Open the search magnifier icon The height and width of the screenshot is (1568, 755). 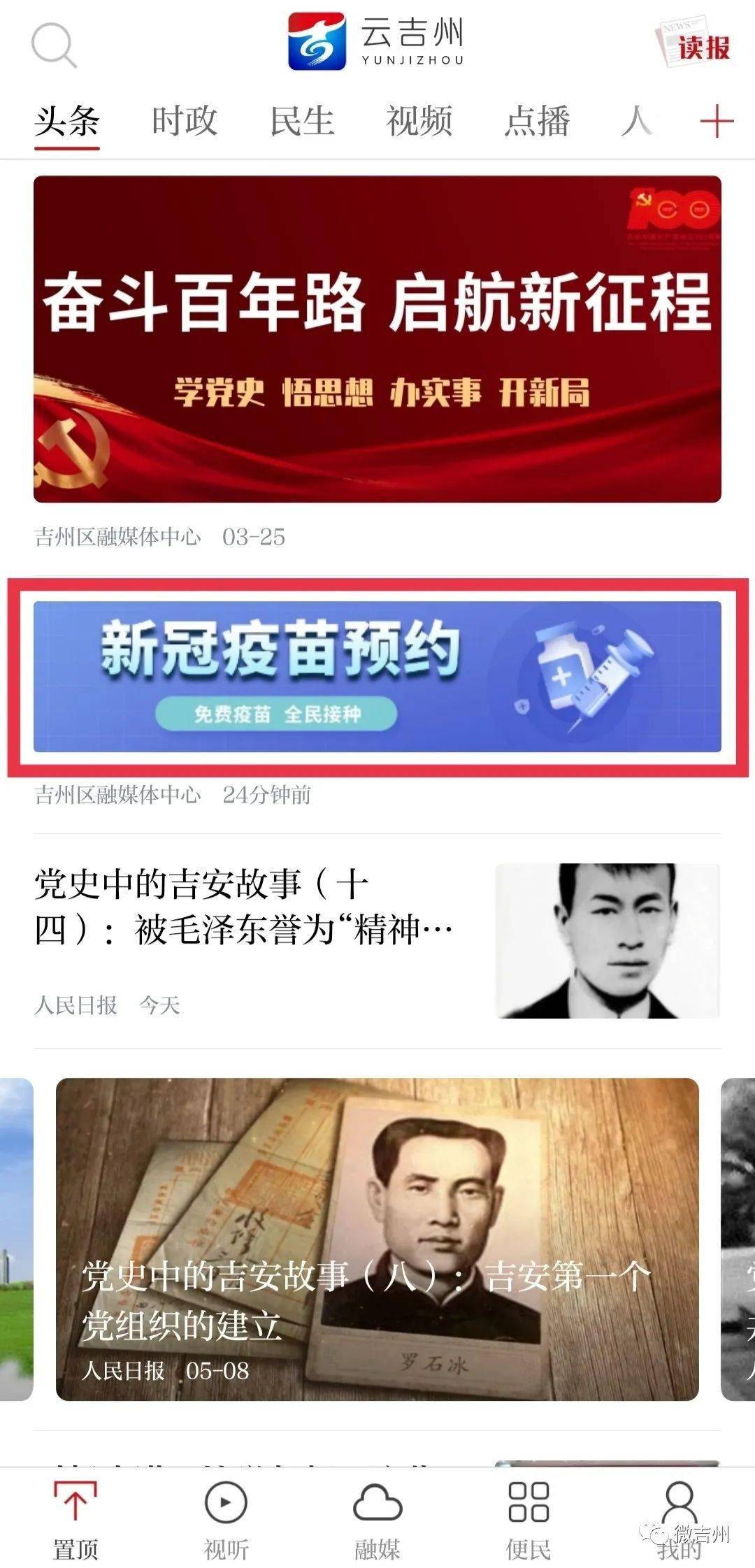point(53,45)
